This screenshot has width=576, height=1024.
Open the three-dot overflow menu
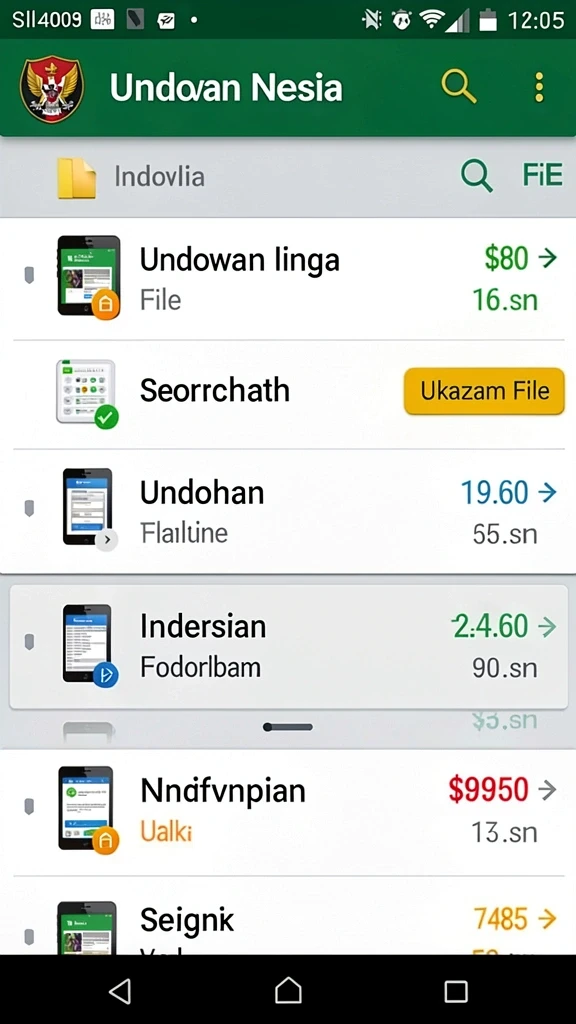(x=539, y=87)
